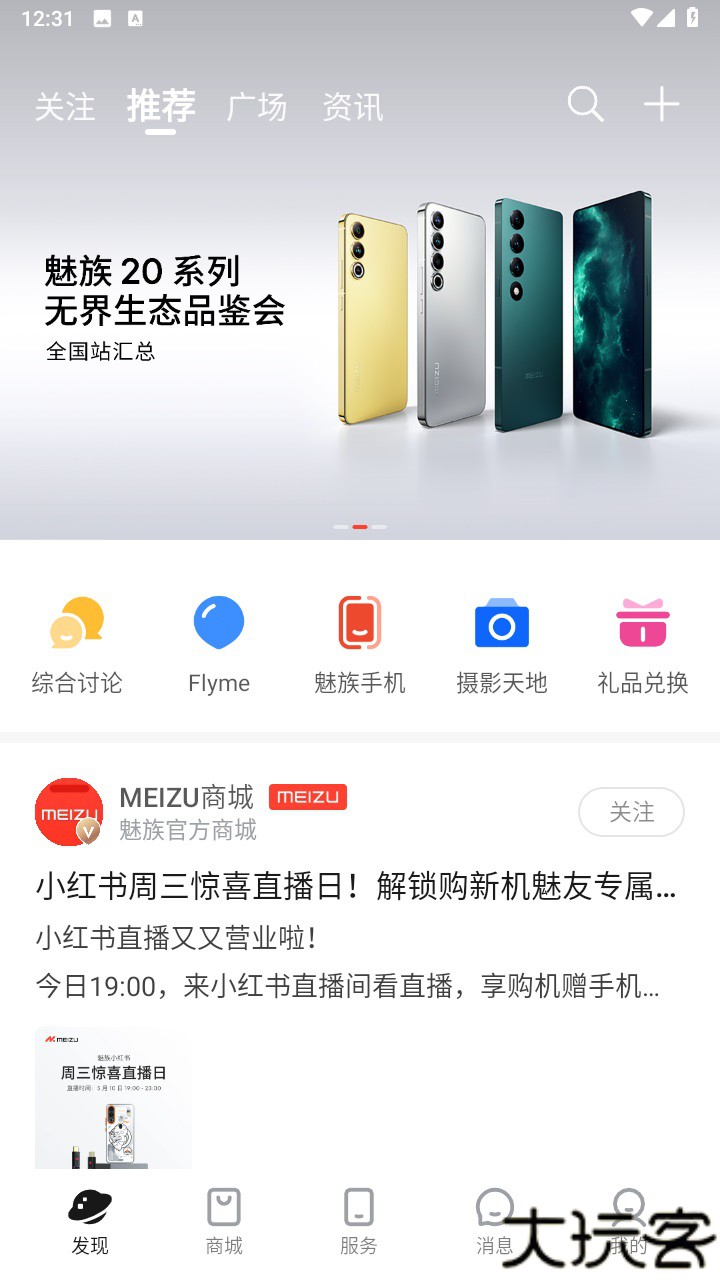Select the 关注 following tab
Screen dimensions: 720x1280
pos(66,105)
